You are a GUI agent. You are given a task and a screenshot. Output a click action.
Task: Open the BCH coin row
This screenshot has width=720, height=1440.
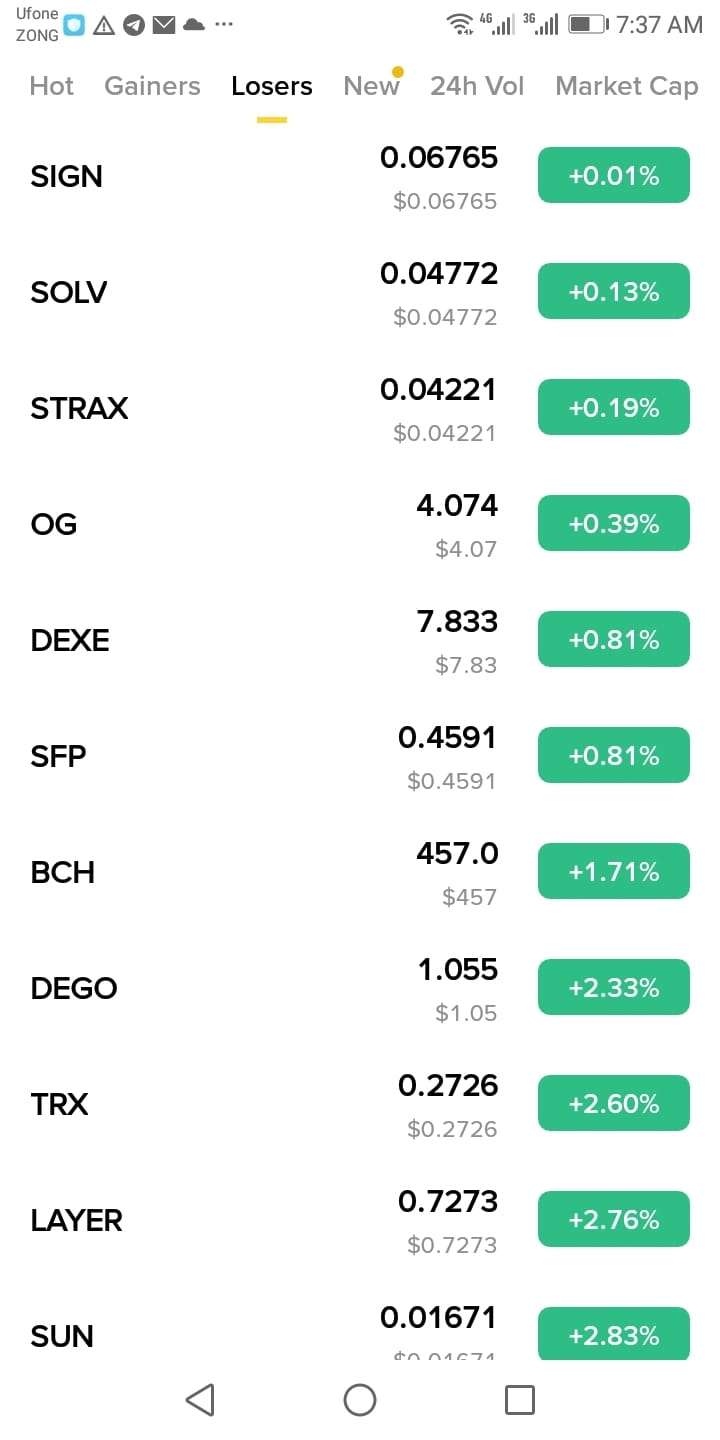[x=360, y=872]
